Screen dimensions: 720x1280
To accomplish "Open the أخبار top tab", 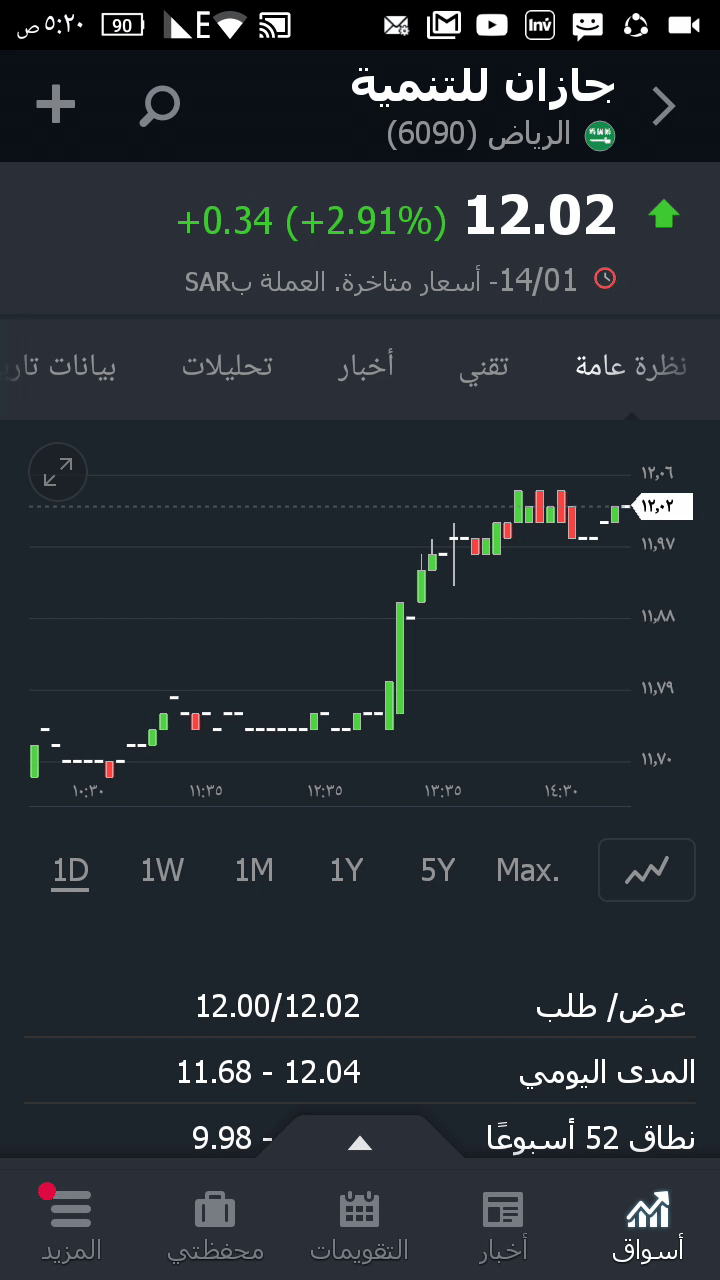I will [366, 366].
